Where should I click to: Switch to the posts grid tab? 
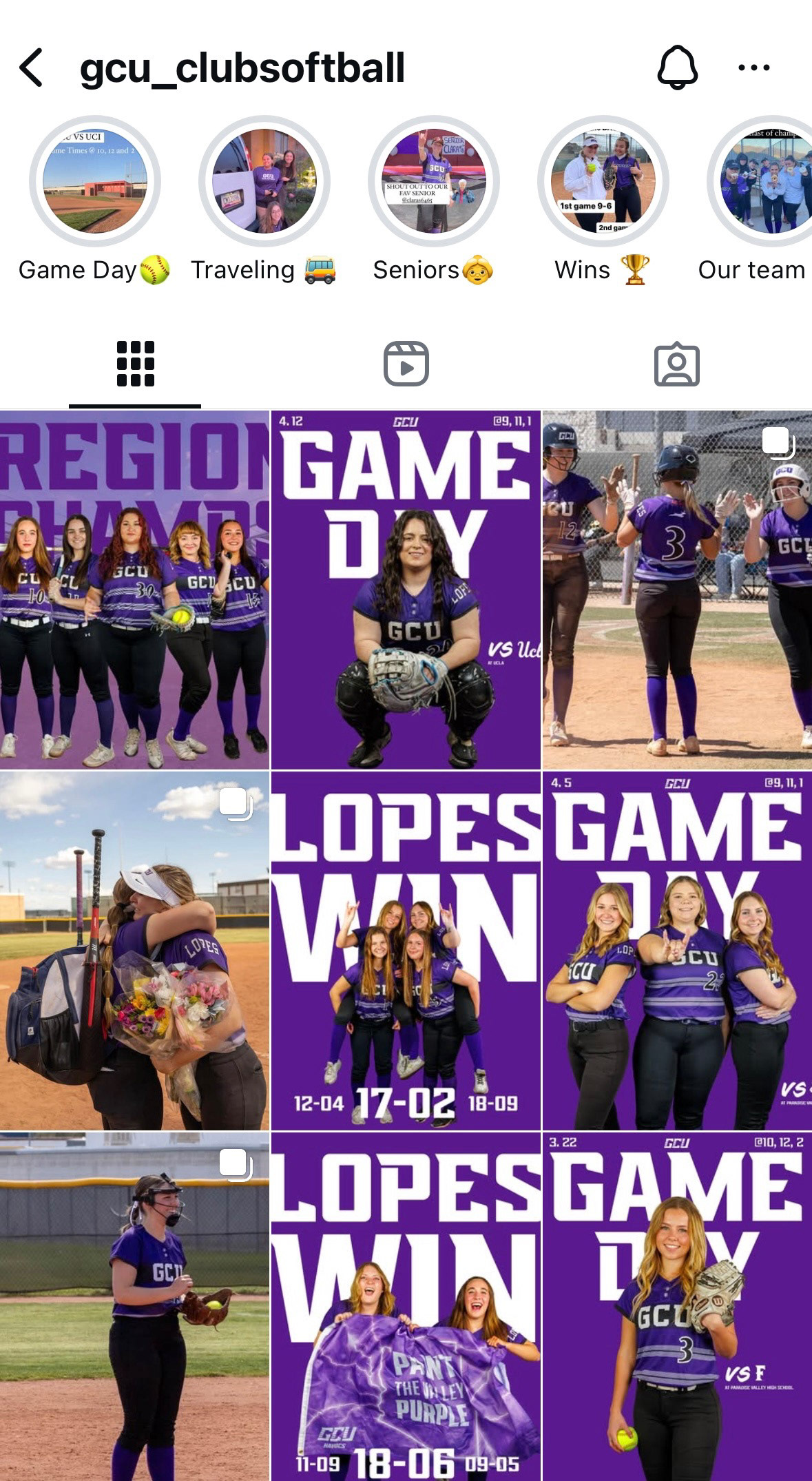point(135,364)
